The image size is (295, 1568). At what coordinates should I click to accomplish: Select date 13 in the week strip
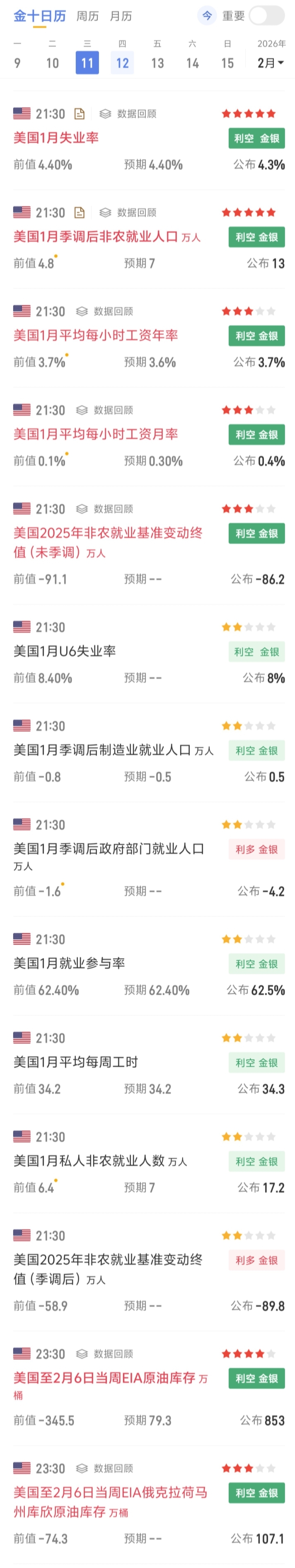pos(157,63)
